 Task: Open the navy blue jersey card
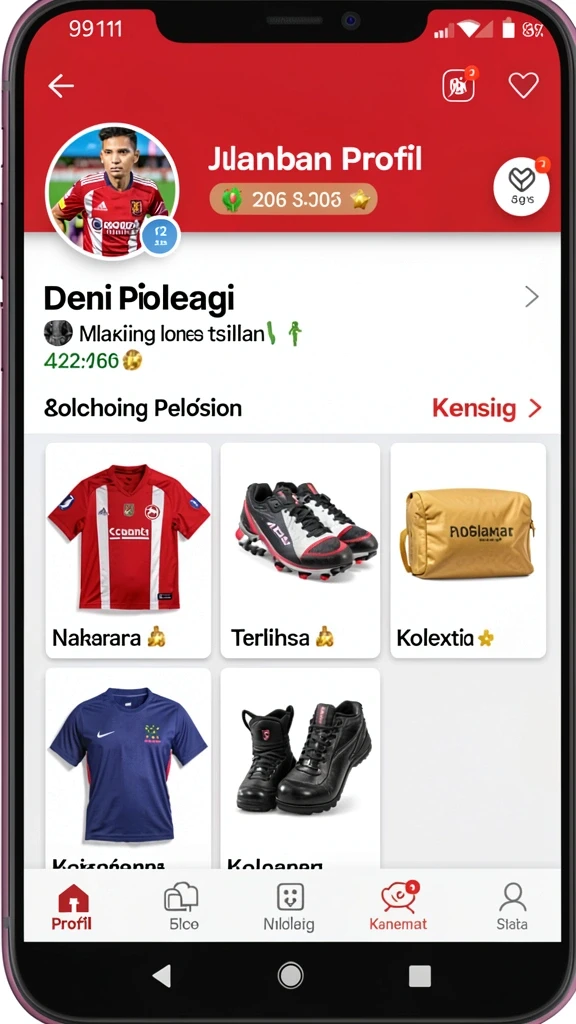tap(128, 768)
